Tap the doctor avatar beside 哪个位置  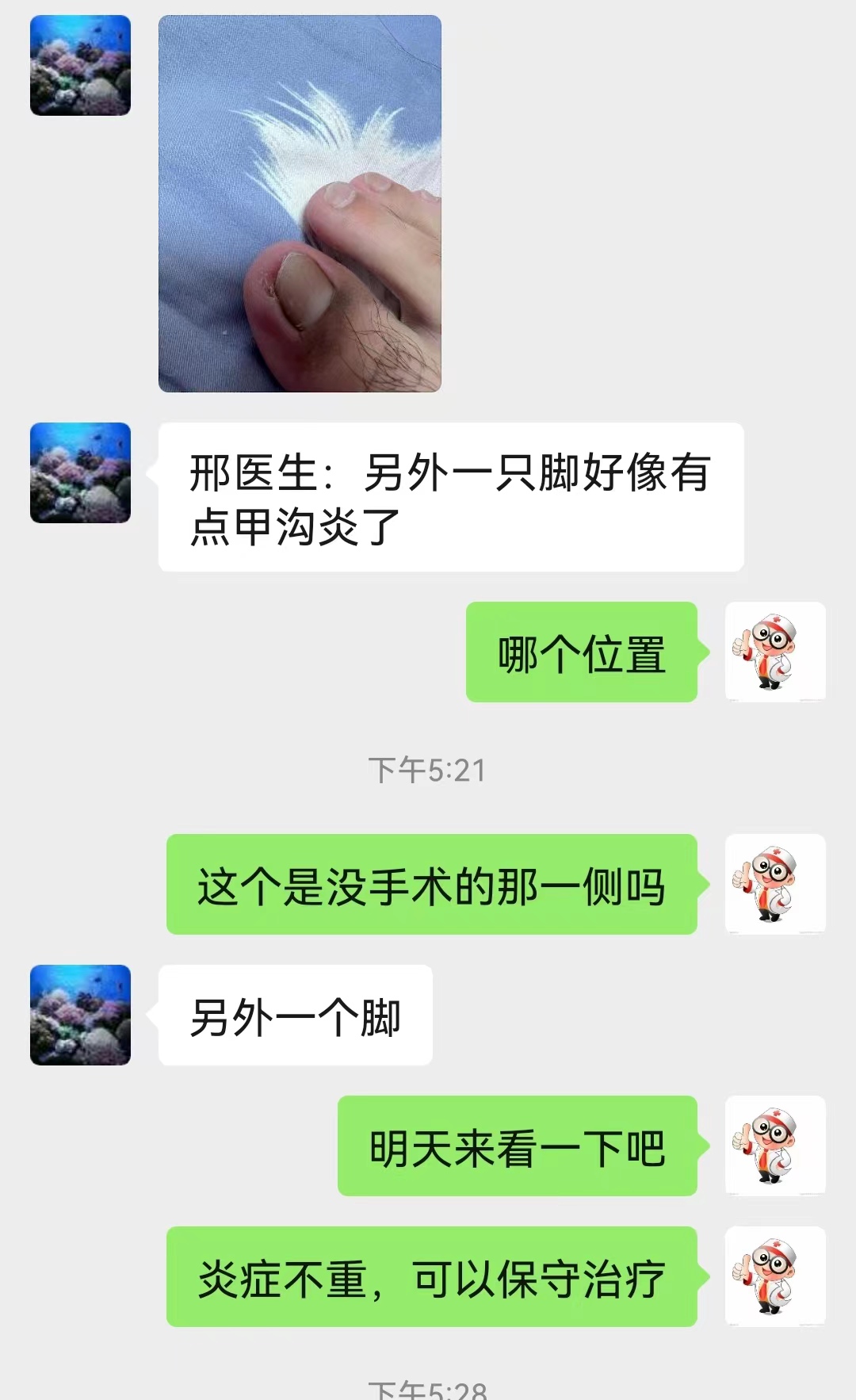point(775,652)
